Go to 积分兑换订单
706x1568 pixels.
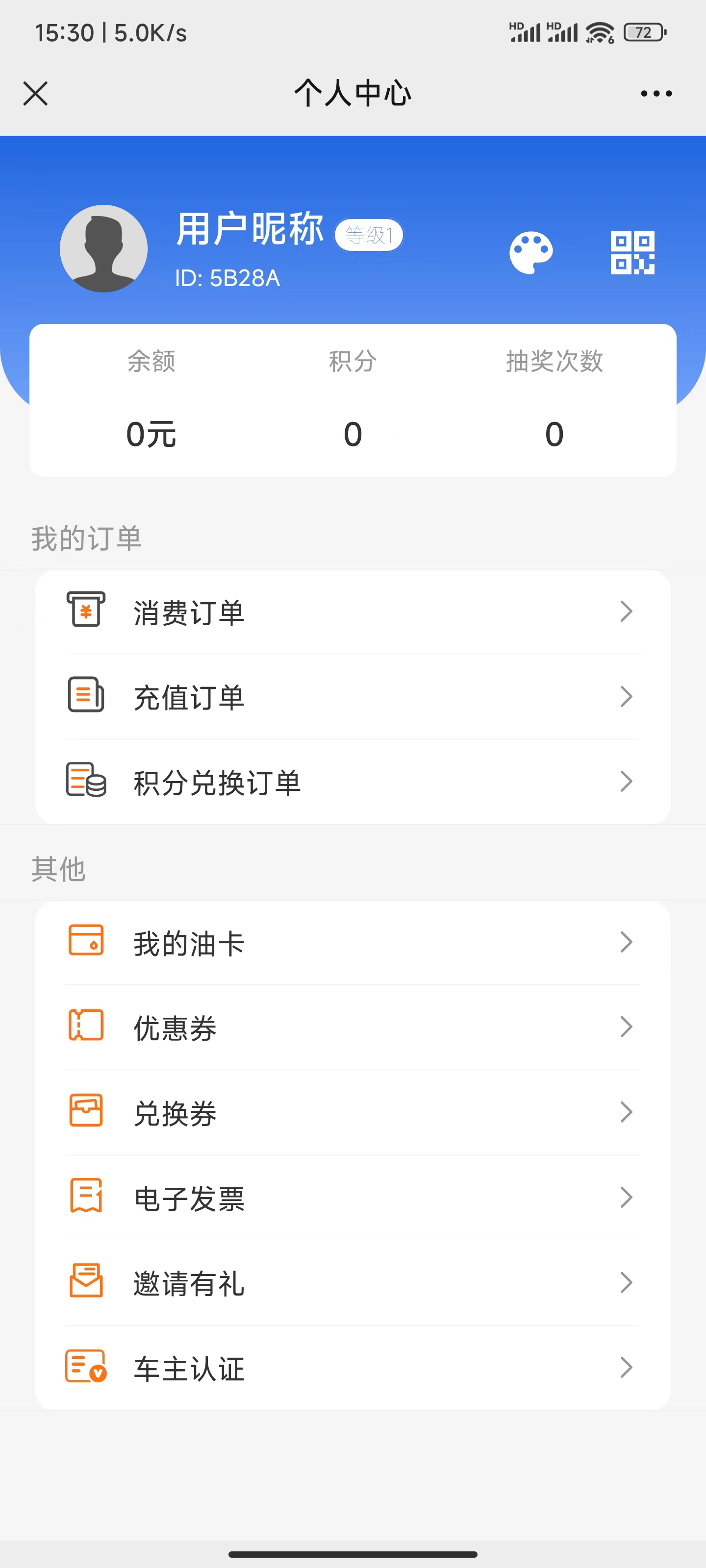coord(353,782)
